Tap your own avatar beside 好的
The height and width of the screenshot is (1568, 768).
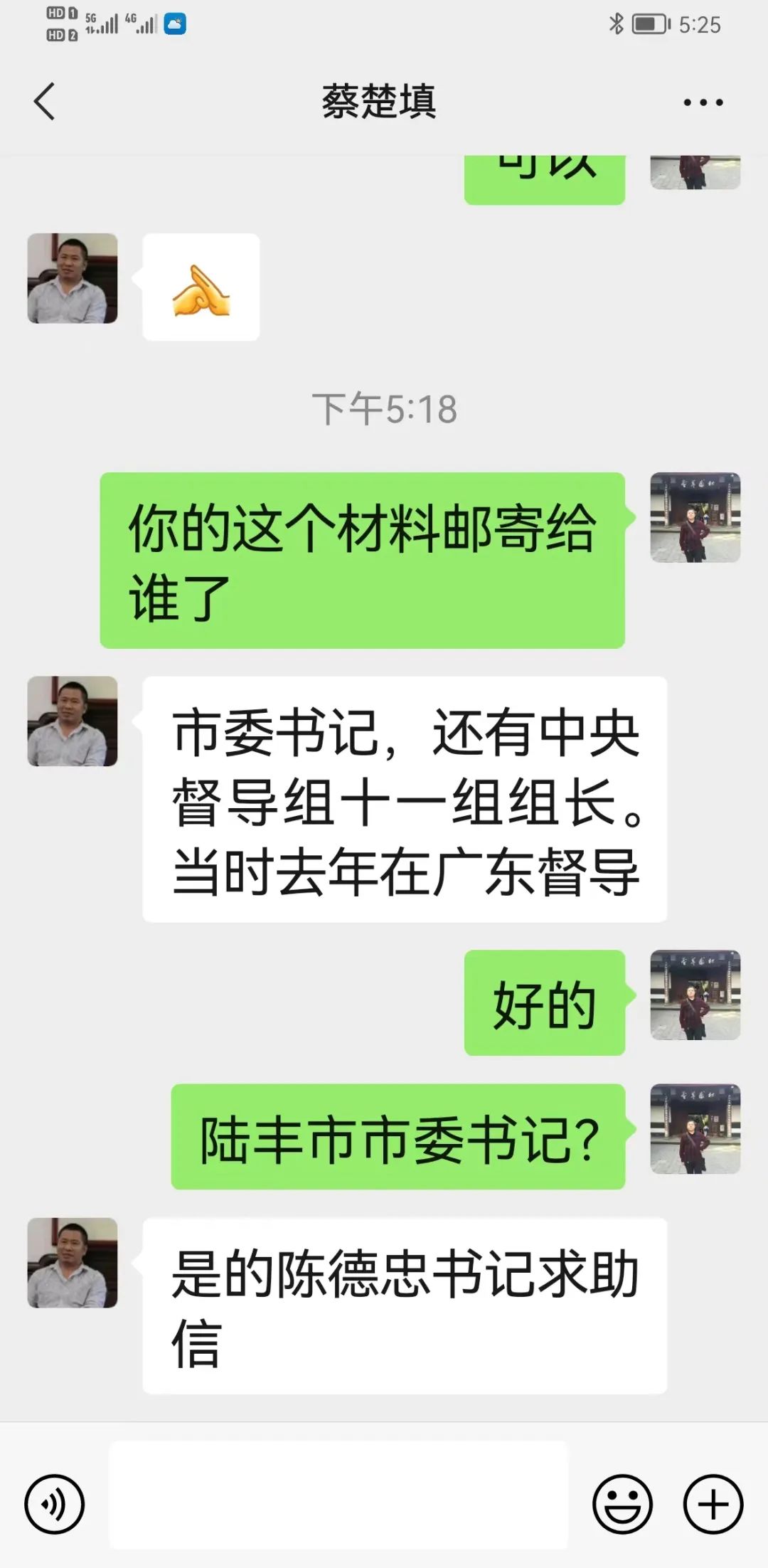695,995
